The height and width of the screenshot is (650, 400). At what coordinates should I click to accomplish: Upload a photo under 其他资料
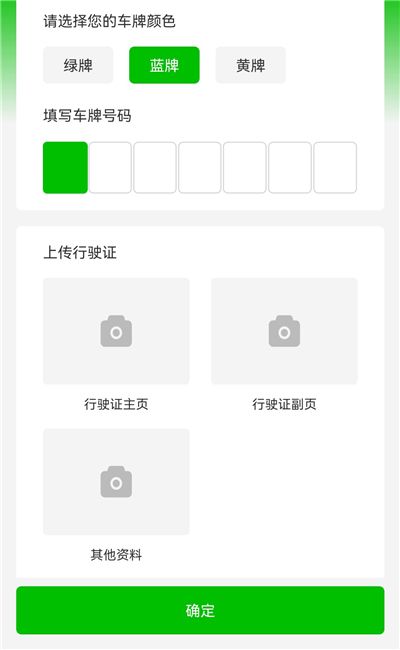[116, 482]
